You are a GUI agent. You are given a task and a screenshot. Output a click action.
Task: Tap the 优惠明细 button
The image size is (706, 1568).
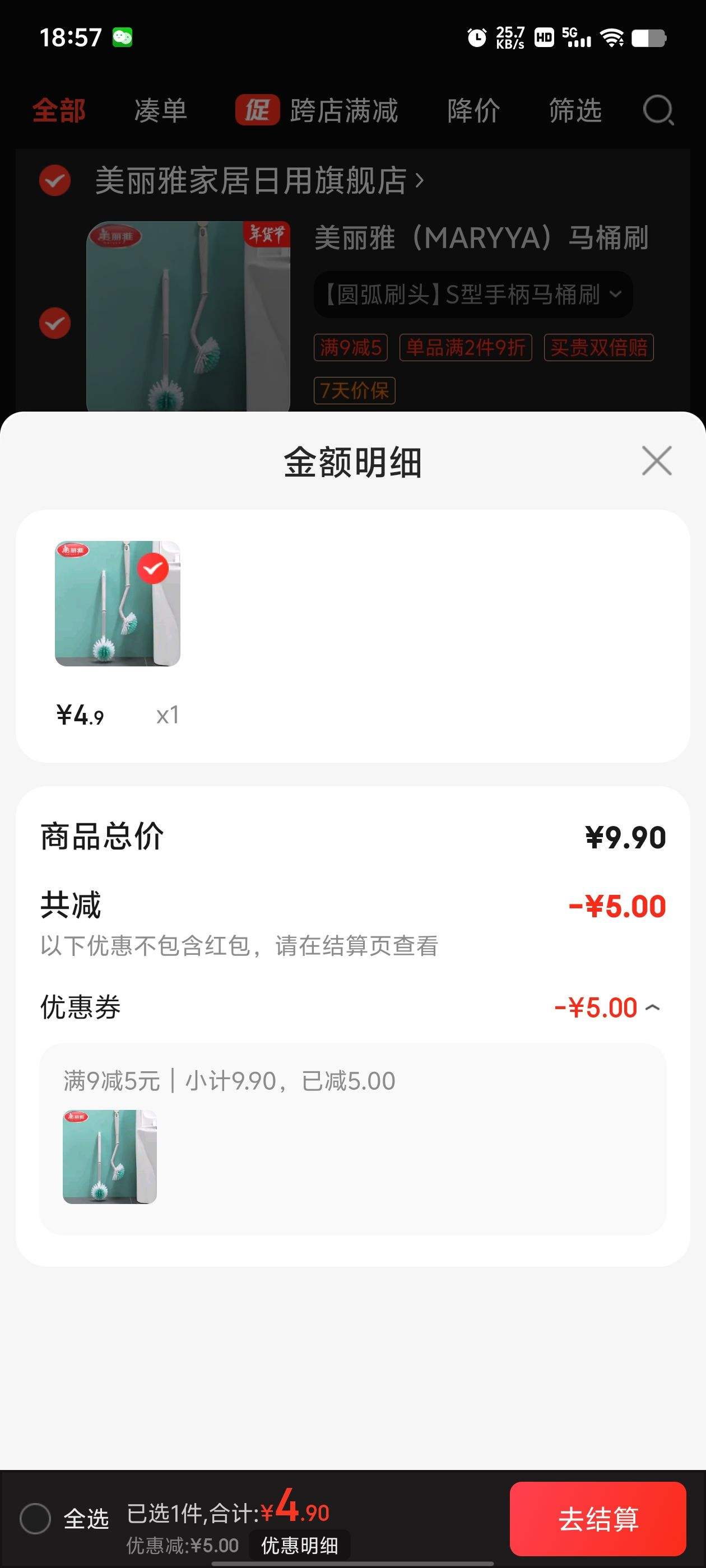tap(299, 1545)
